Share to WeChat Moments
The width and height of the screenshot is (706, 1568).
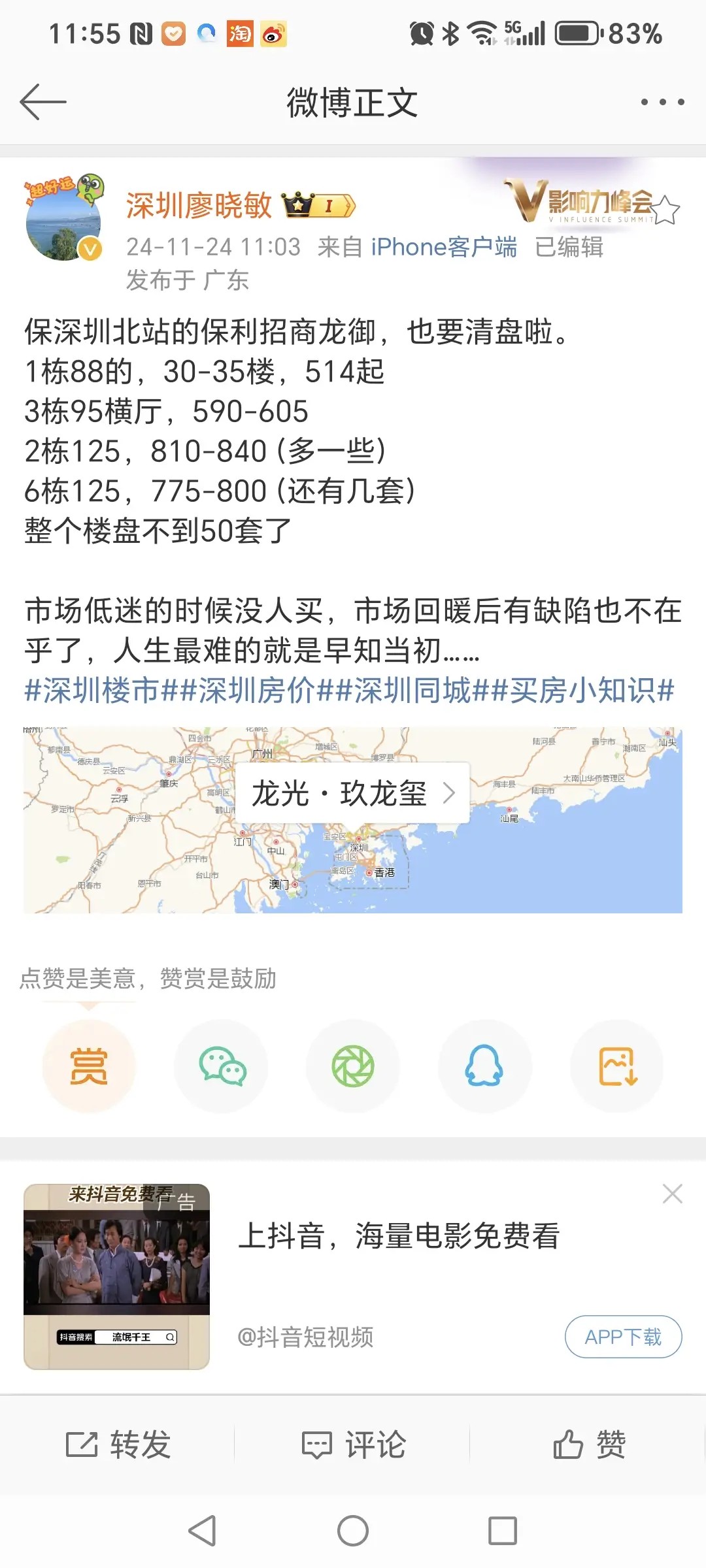click(353, 1066)
